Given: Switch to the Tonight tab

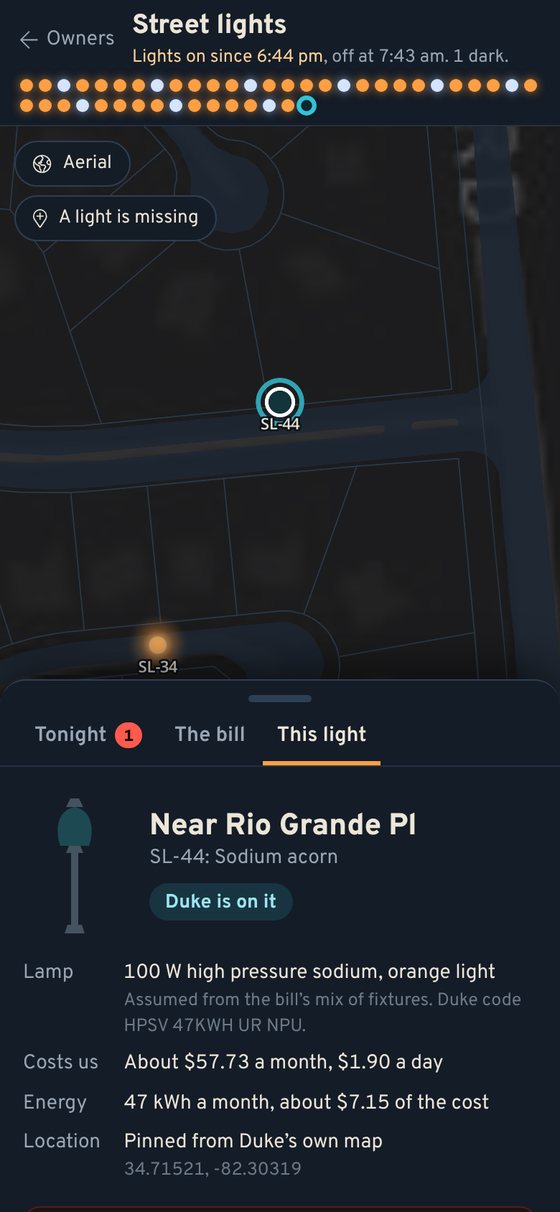Looking at the screenshot, I should pyautogui.click(x=88, y=735).
